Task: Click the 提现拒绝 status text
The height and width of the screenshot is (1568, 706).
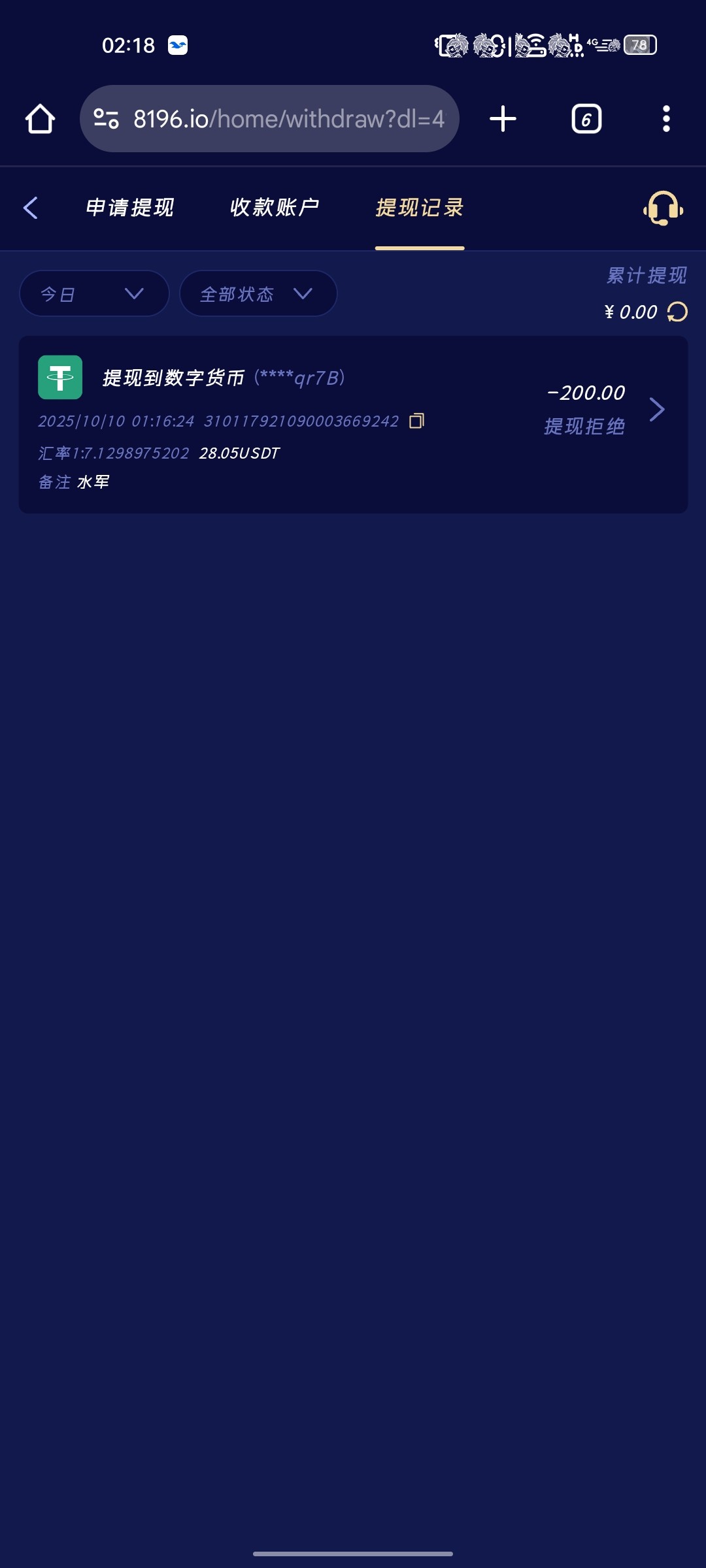Action: [585, 426]
